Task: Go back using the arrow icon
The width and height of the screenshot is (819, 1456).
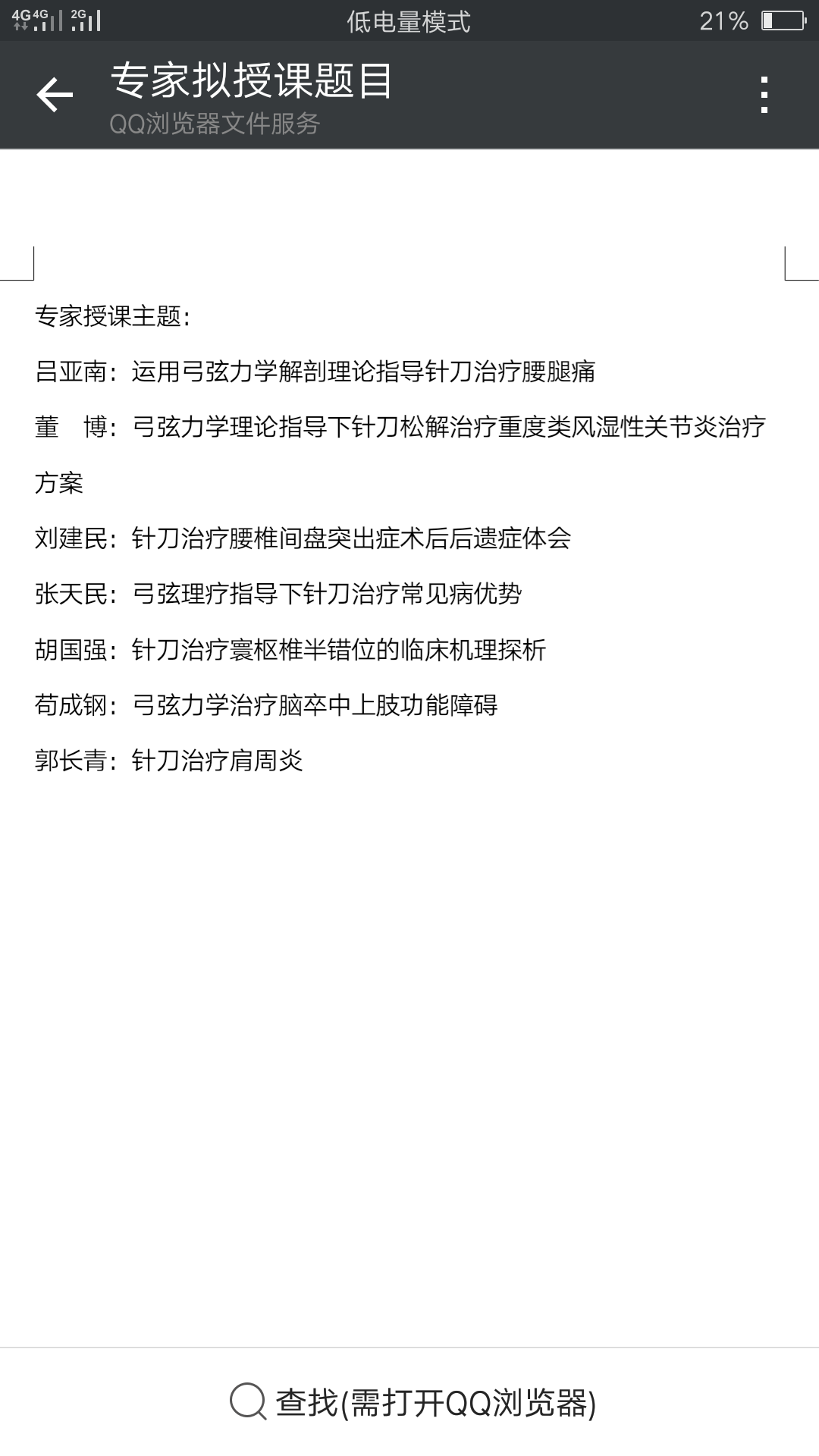Action: pos(55,95)
